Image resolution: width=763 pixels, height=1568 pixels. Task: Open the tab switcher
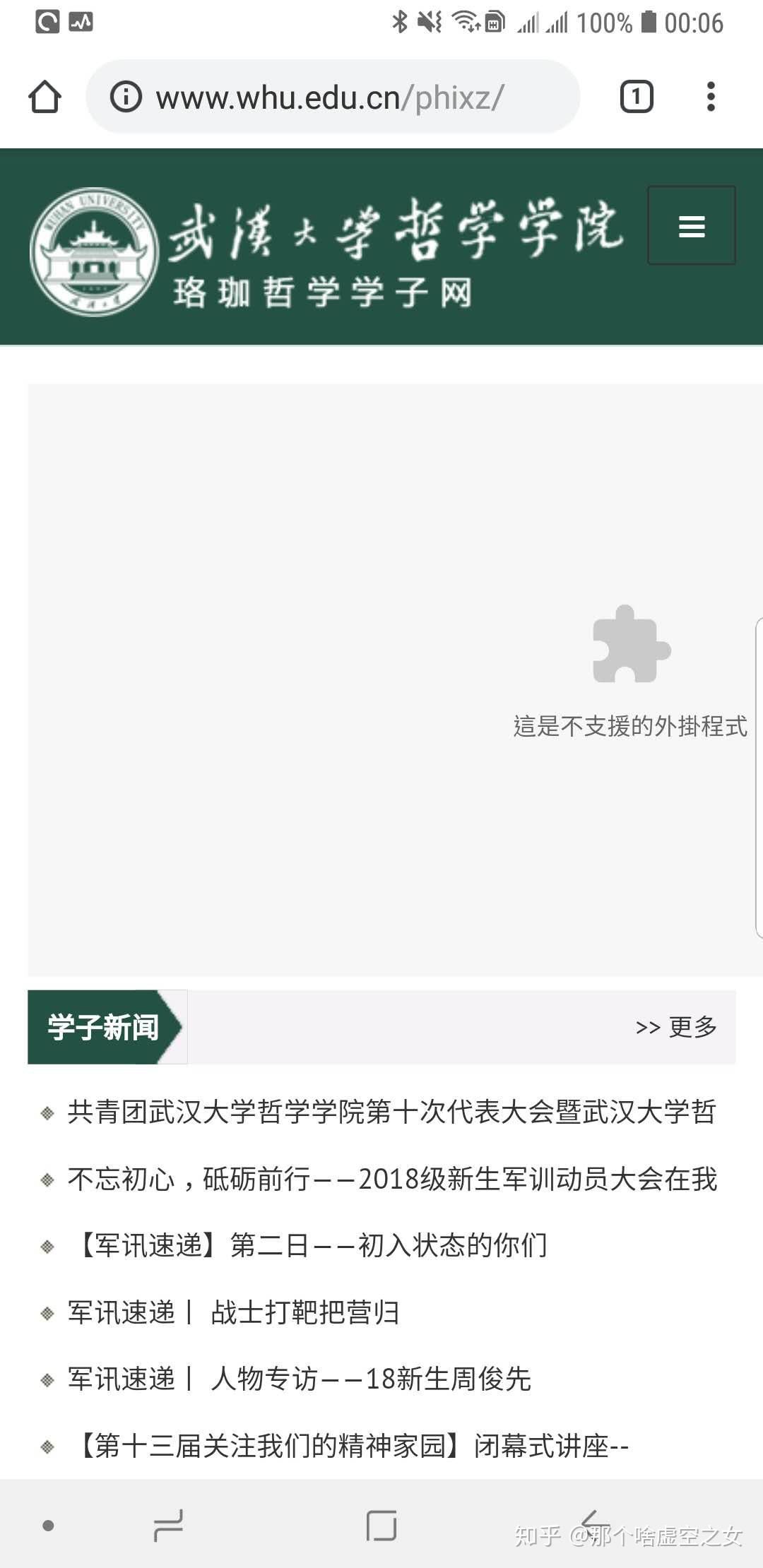pos(636,97)
